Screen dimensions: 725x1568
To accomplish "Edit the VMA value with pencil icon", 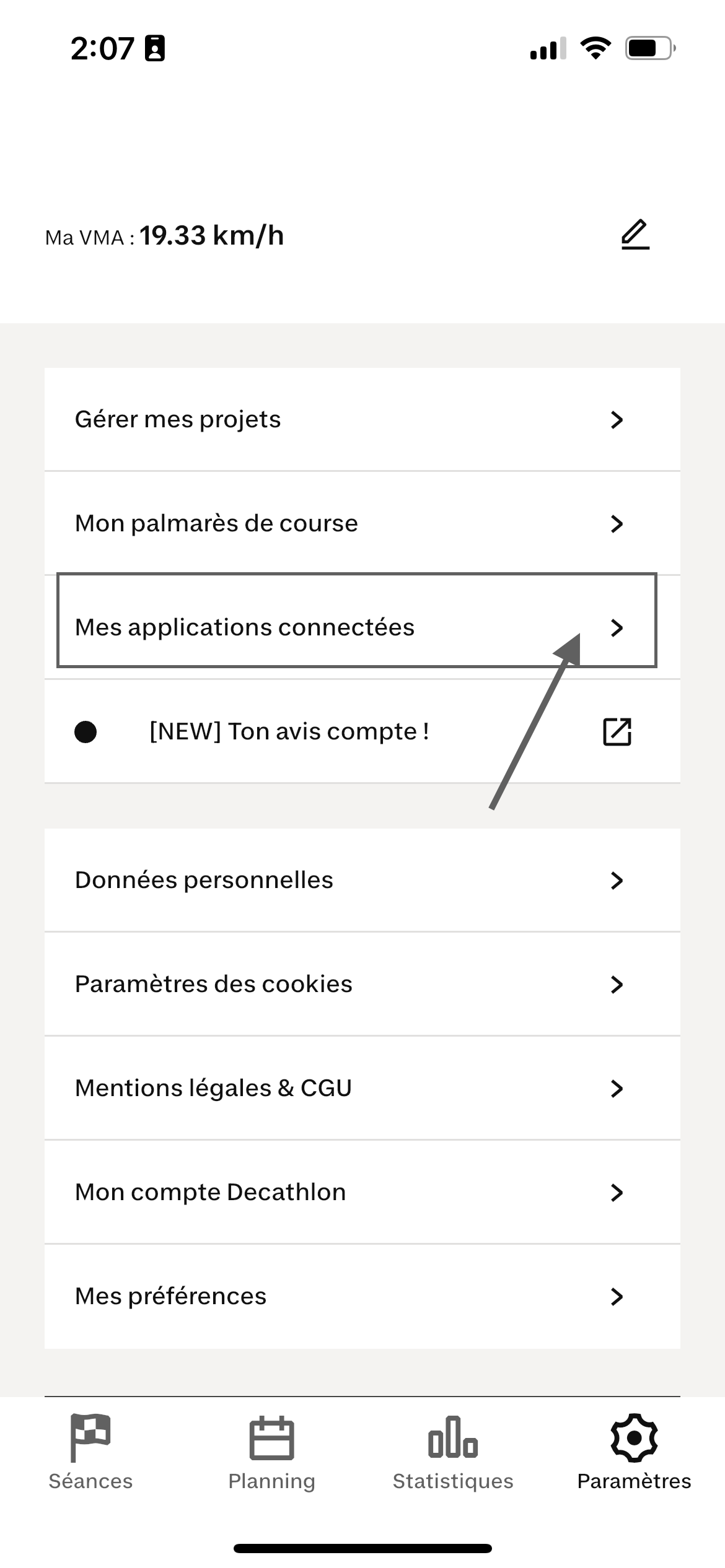I will click(635, 235).
